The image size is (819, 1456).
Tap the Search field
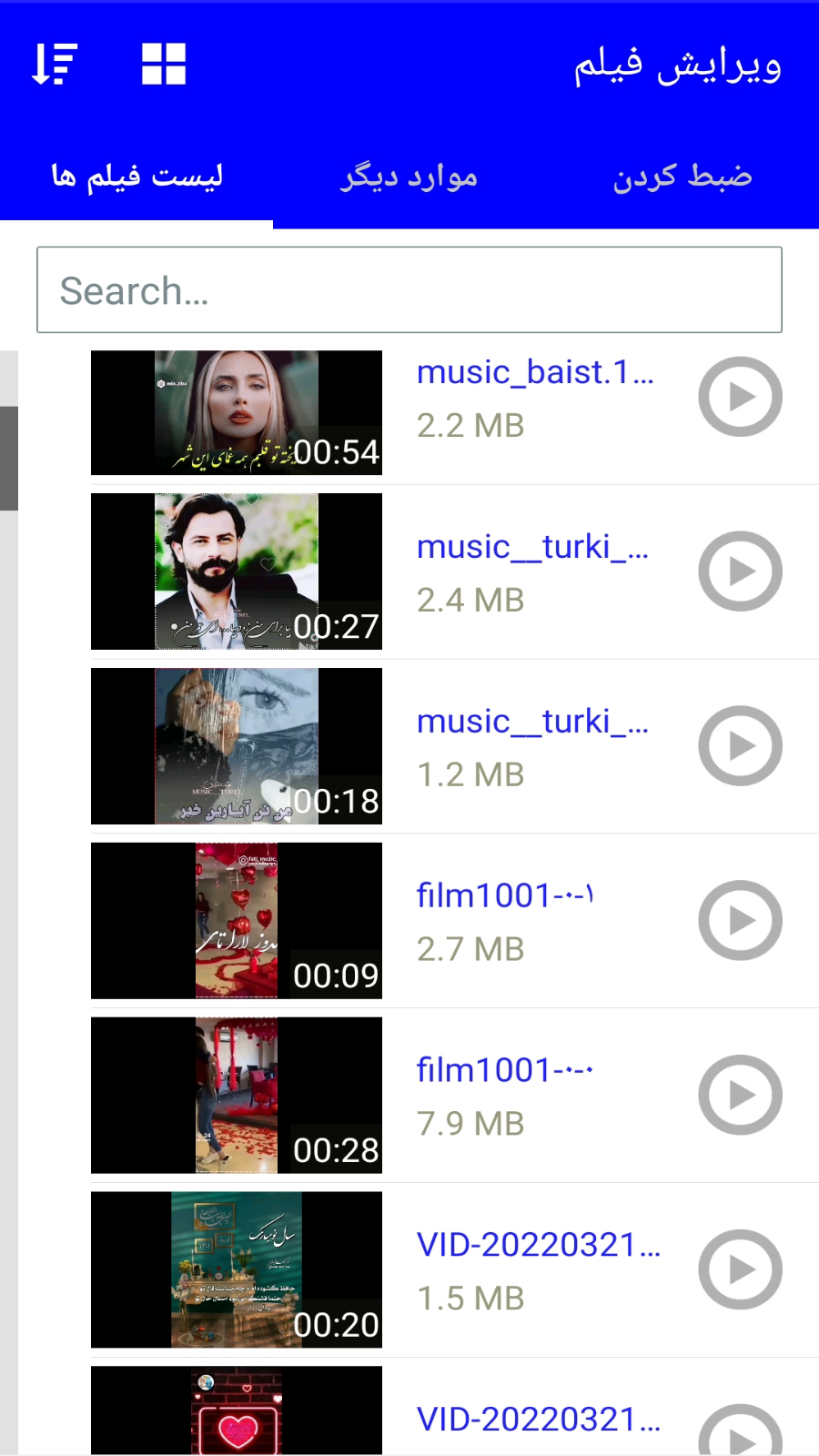[409, 290]
